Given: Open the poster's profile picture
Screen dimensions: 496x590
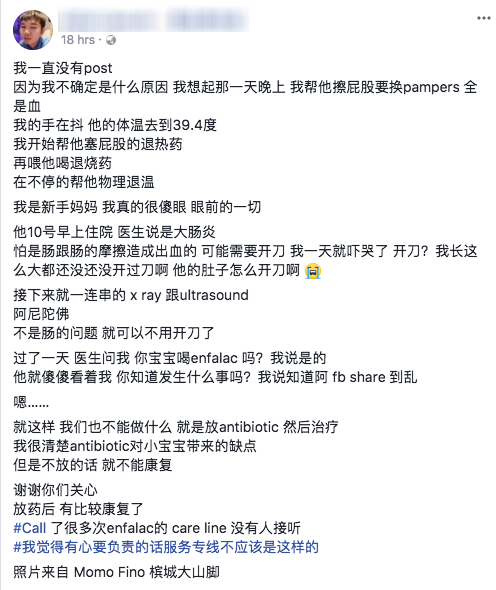Looking at the screenshot, I should click(33, 30).
